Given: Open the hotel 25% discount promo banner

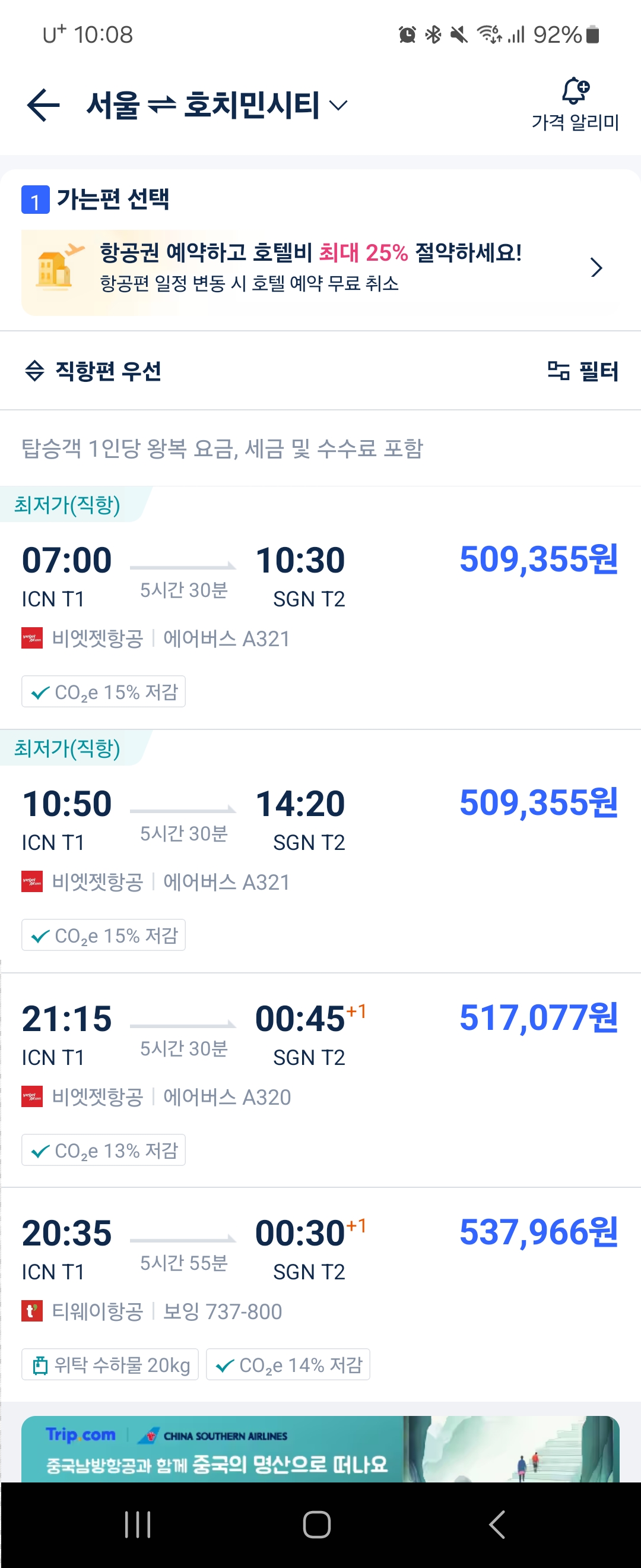Looking at the screenshot, I should tap(320, 268).
